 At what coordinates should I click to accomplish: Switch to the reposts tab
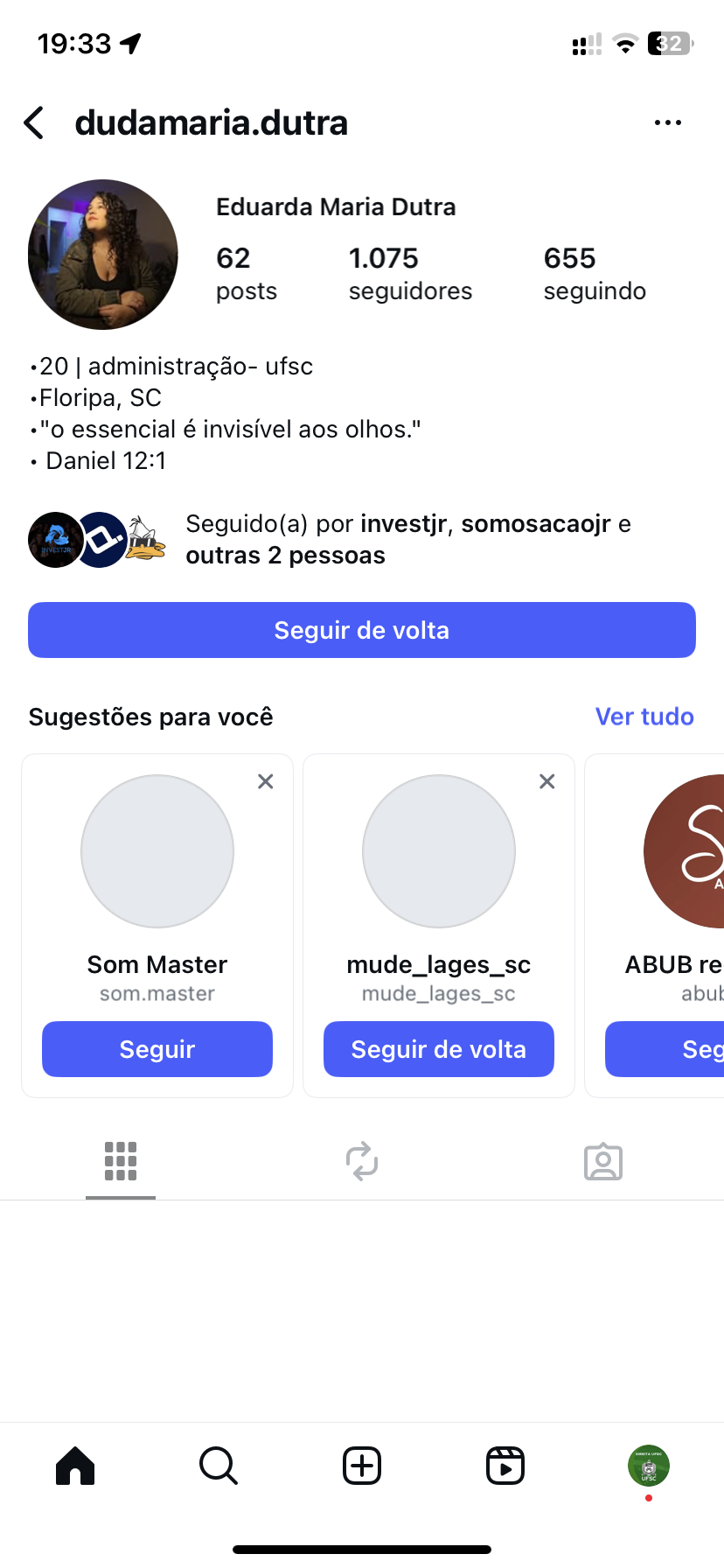pyautogui.click(x=362, y=1161)
